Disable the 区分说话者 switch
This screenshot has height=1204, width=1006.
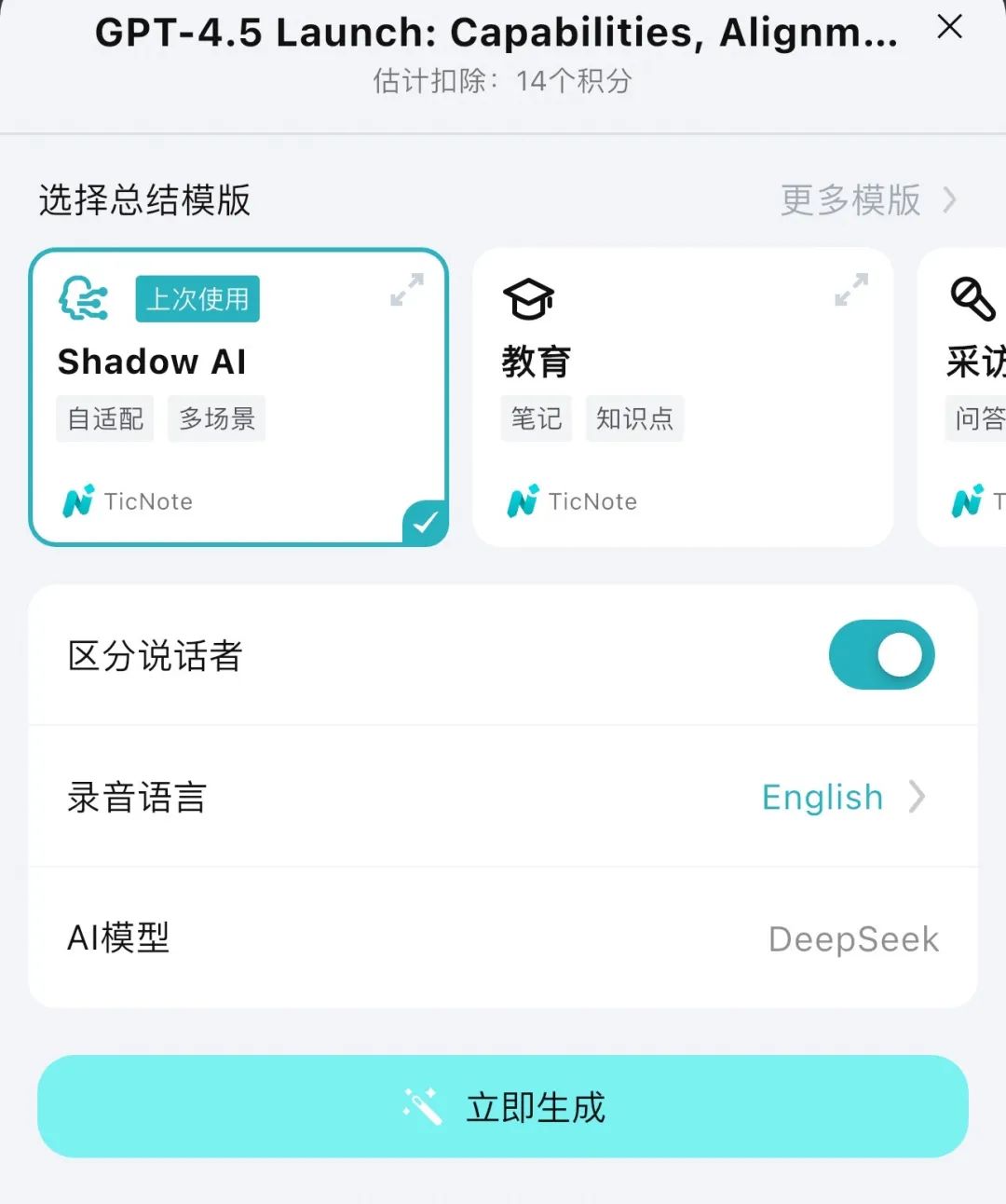click(881, 655)
